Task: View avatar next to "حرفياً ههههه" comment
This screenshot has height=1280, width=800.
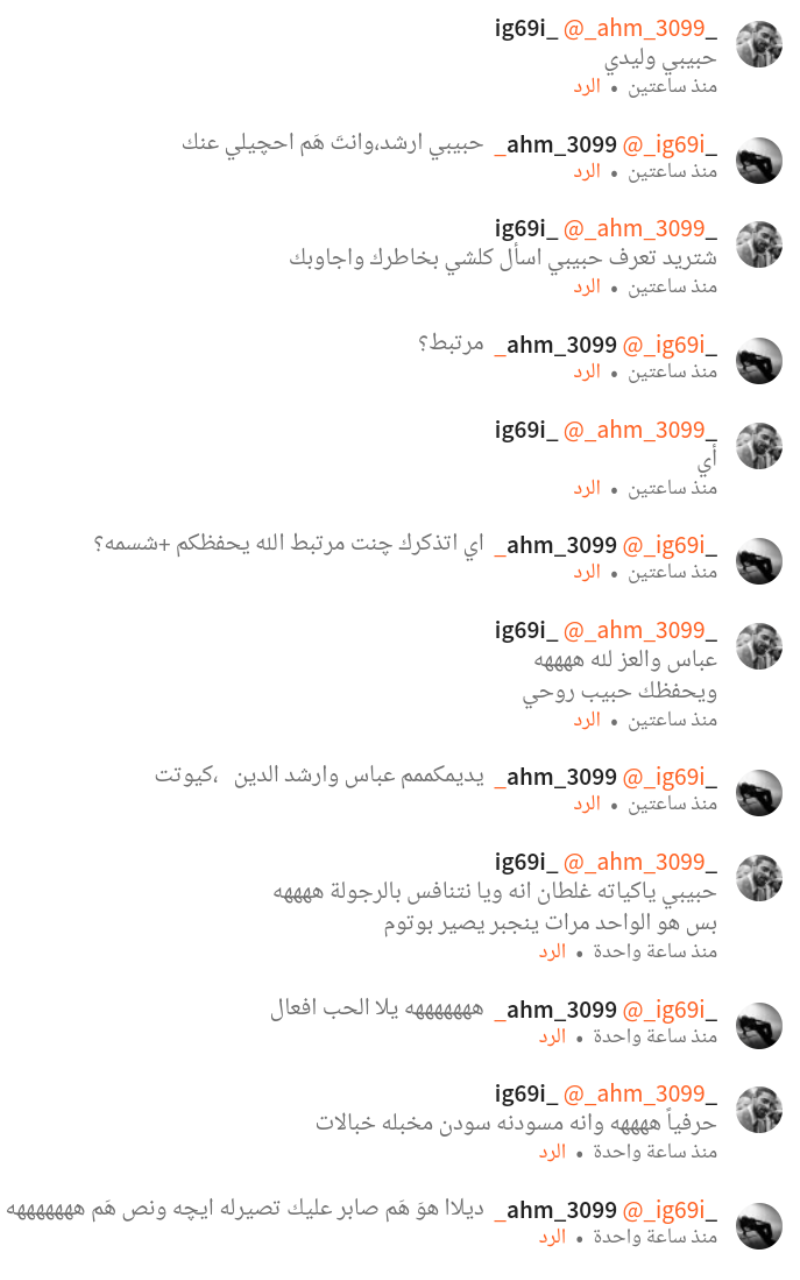Action: coord(759,1109)
